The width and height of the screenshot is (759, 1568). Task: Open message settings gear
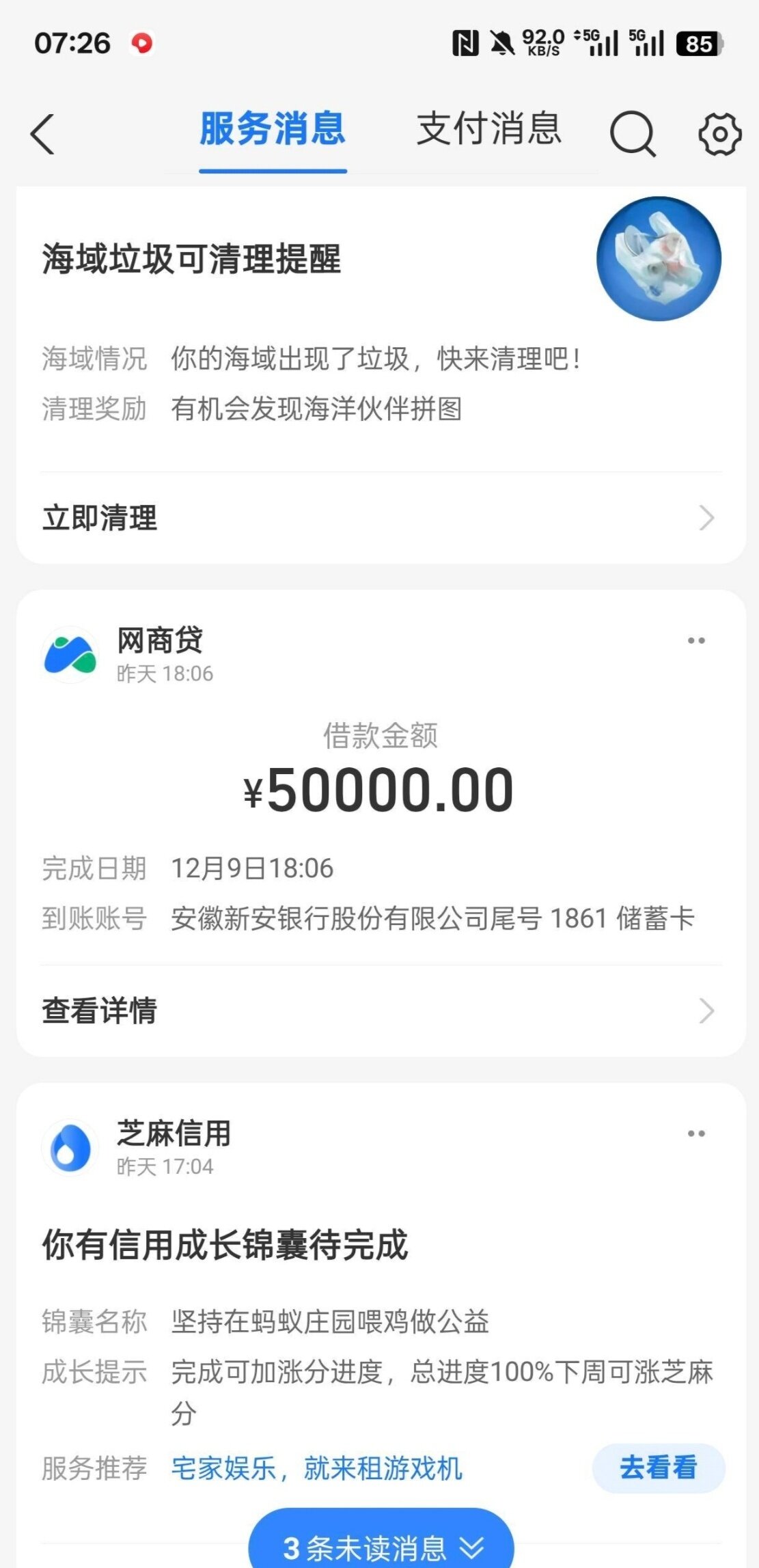[719, 134]
